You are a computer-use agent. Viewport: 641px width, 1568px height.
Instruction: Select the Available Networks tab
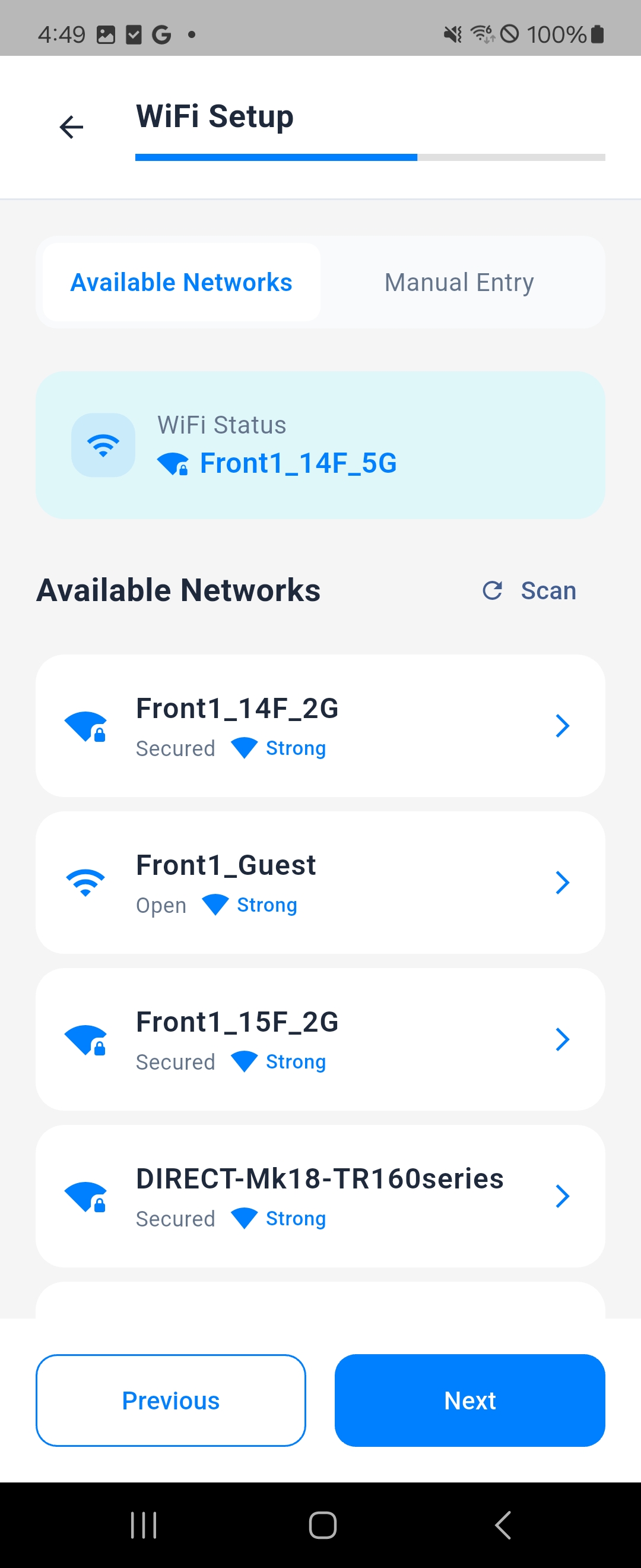coord(181,283)
